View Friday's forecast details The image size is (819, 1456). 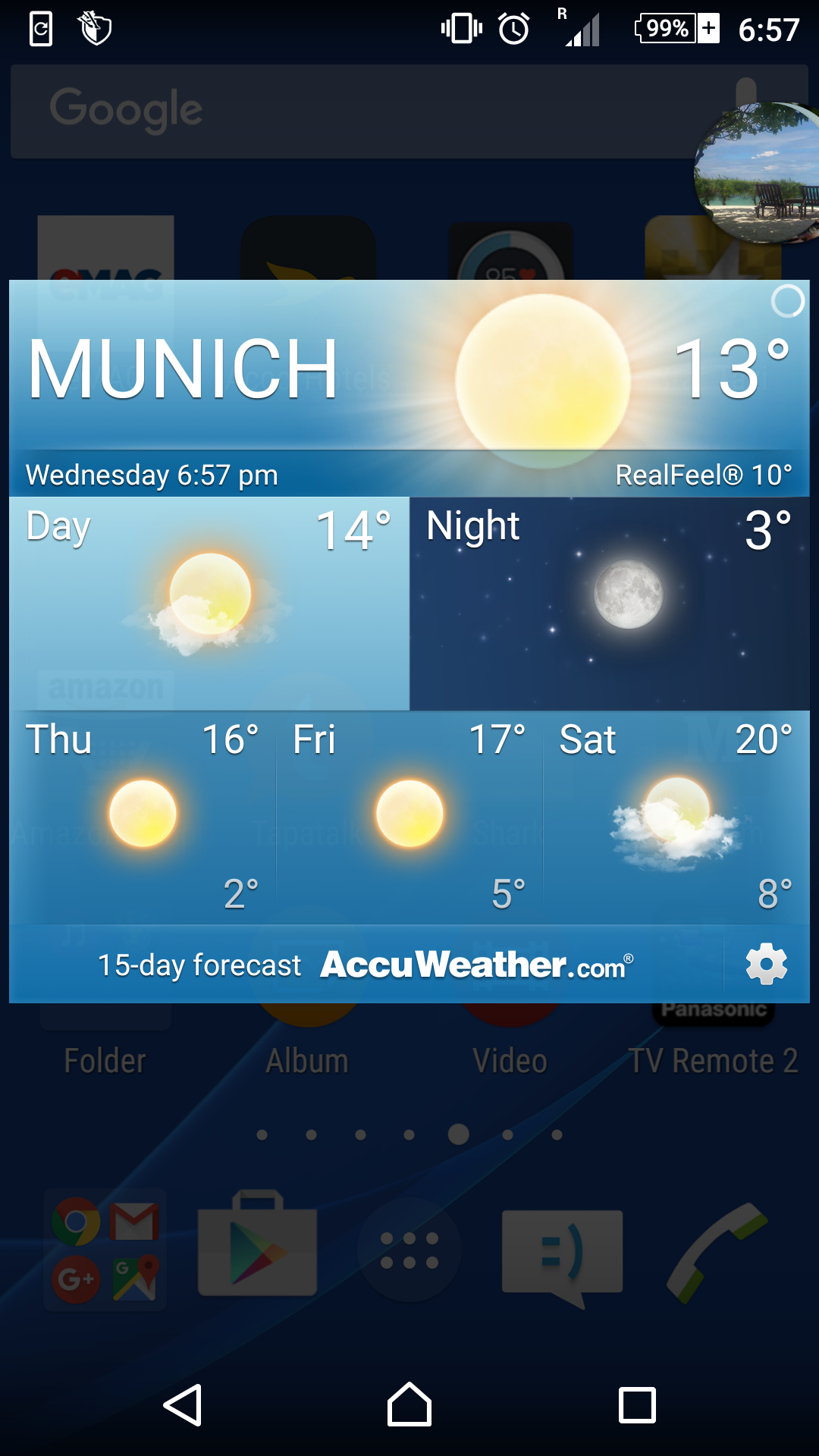[x=409, y=816]
